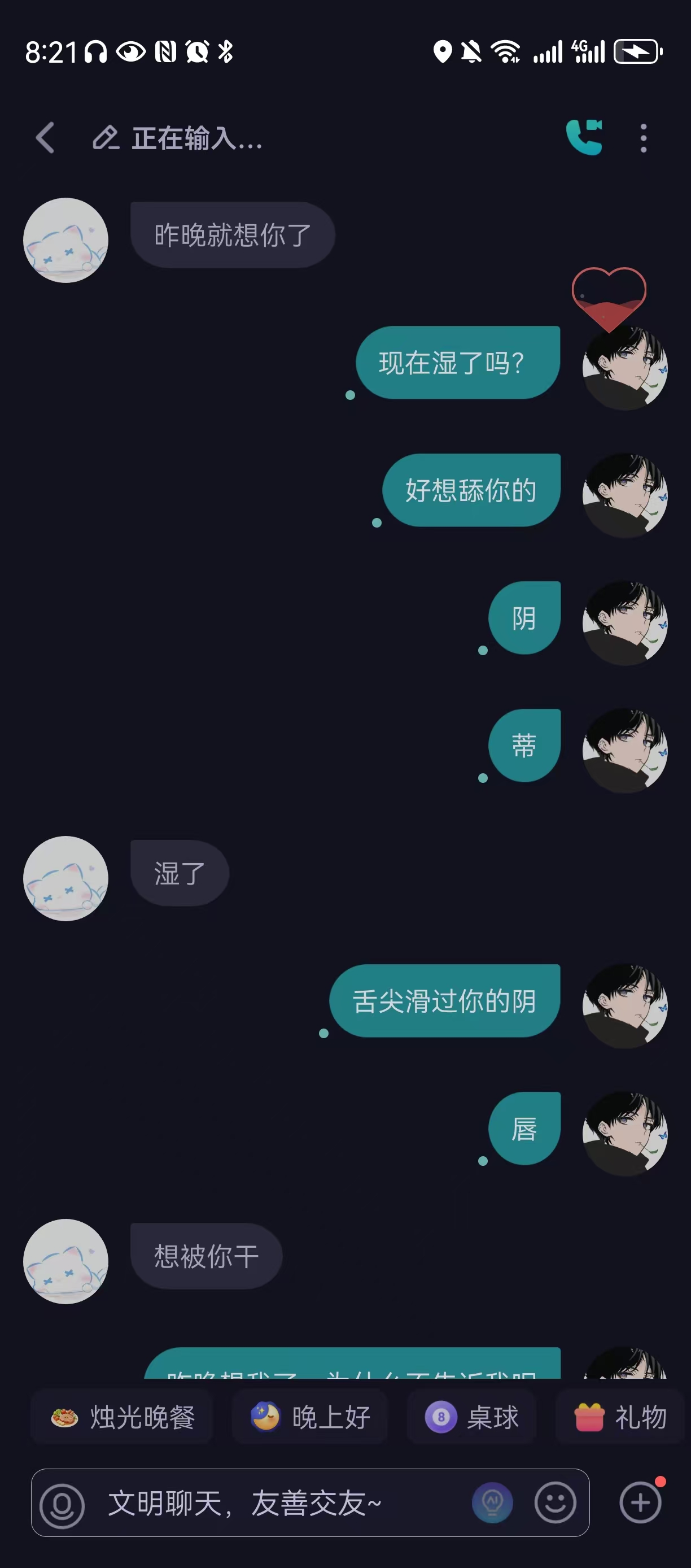Image resolution: width=691 pixels, height=1568 pixels.
Task: Open the emoji picker
Action: pos(555,1503)
